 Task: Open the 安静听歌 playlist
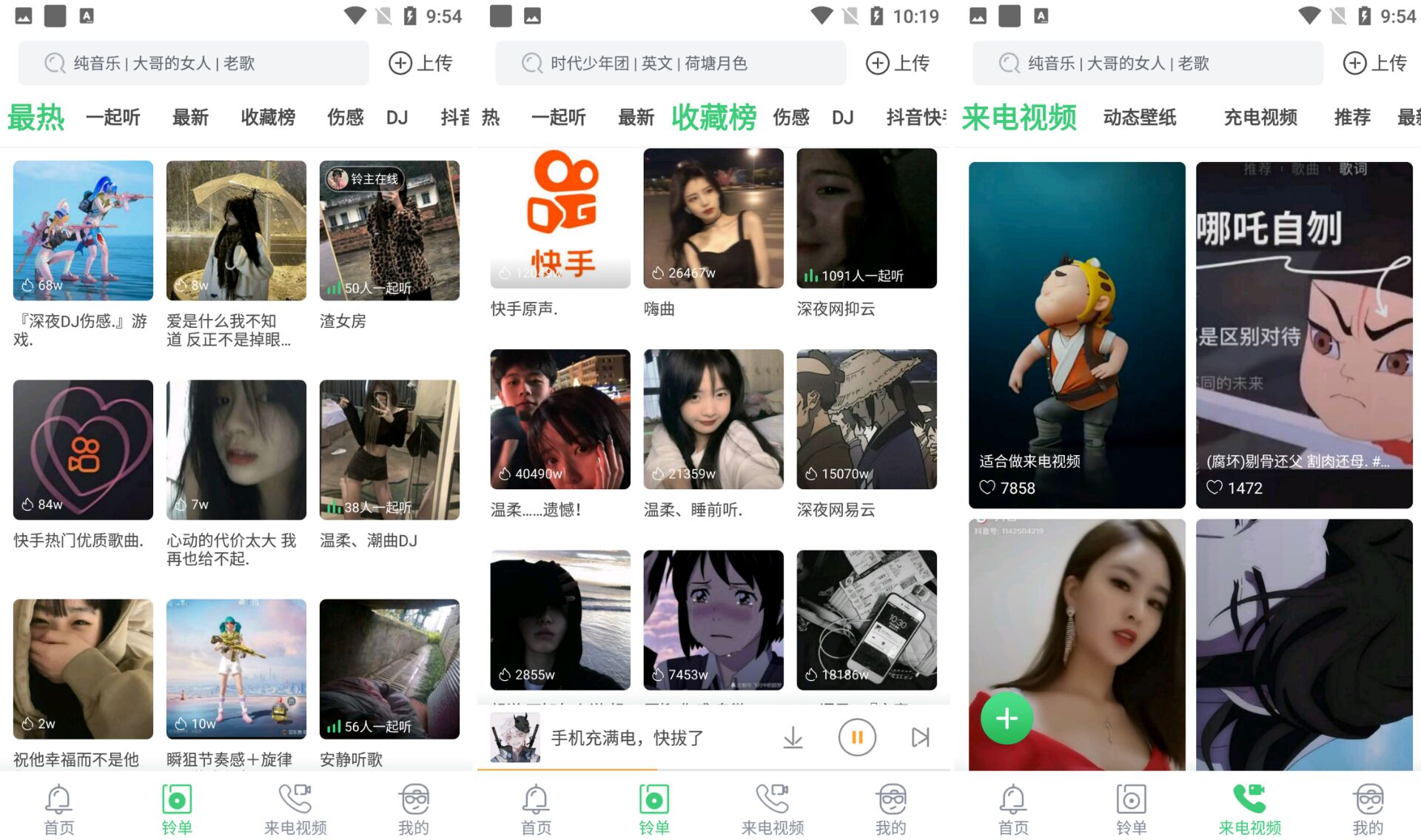point(389,669)
